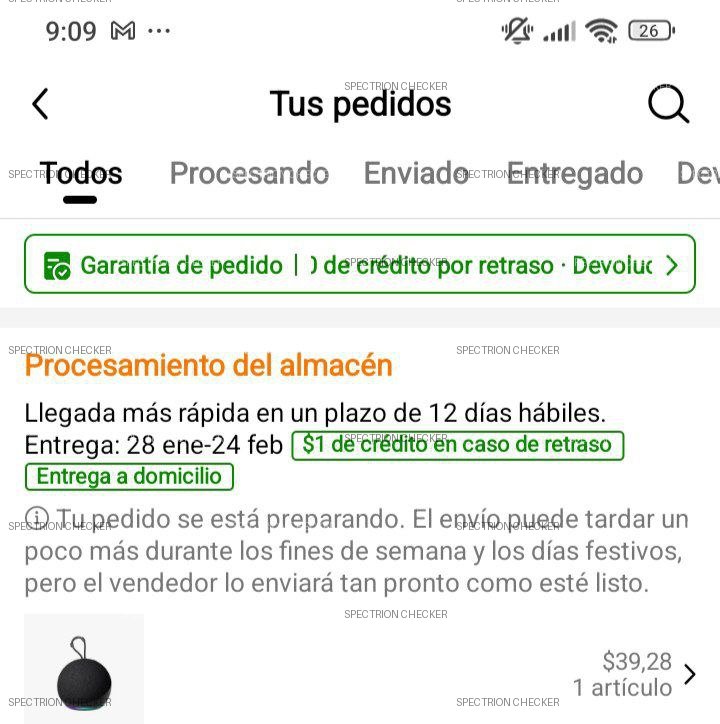This screenshot has width=720, height=724.
Task: Switch to the Entregado tab
Action: (x=574, y=174)
